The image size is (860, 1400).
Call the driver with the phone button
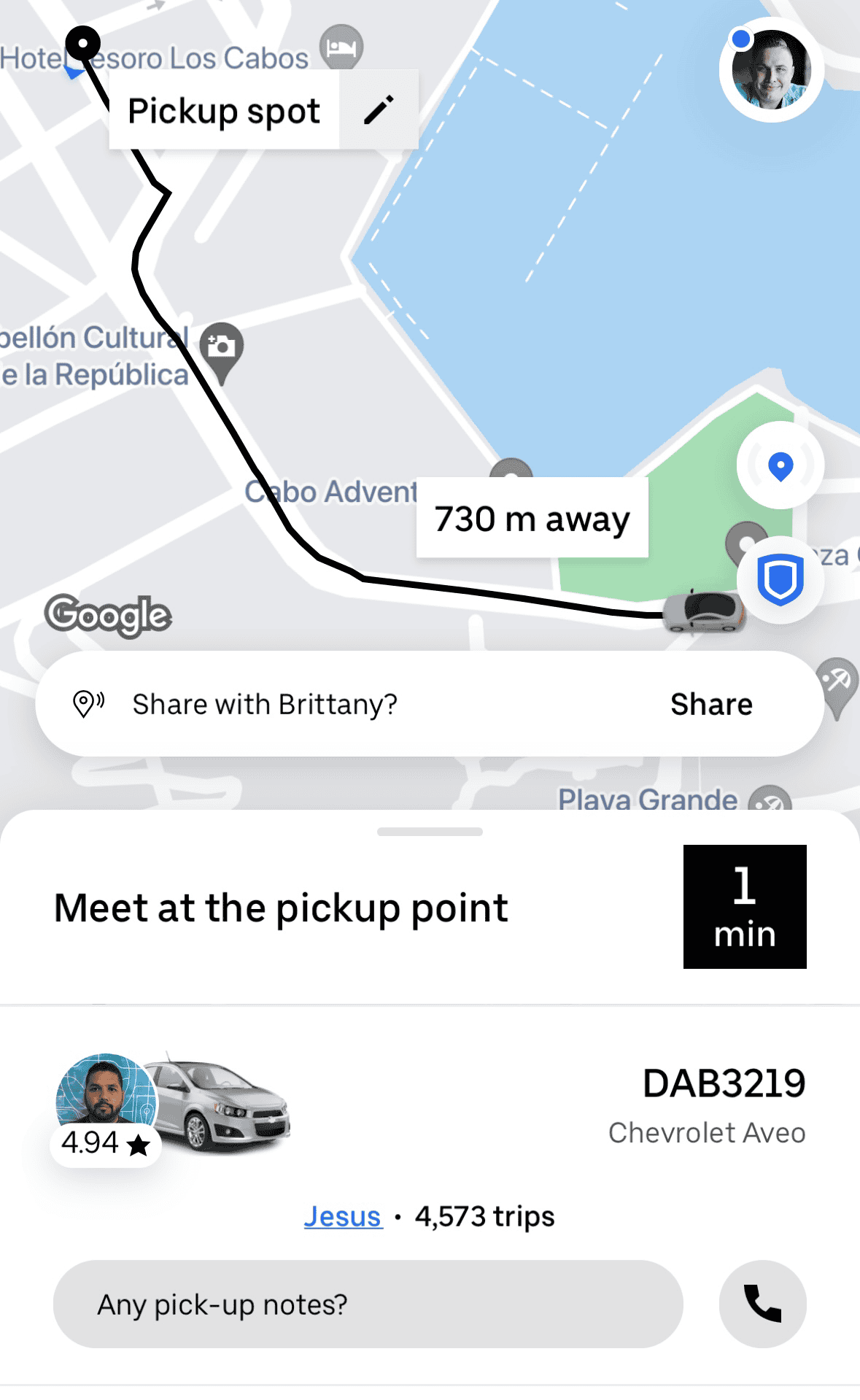click(762, 1304)
